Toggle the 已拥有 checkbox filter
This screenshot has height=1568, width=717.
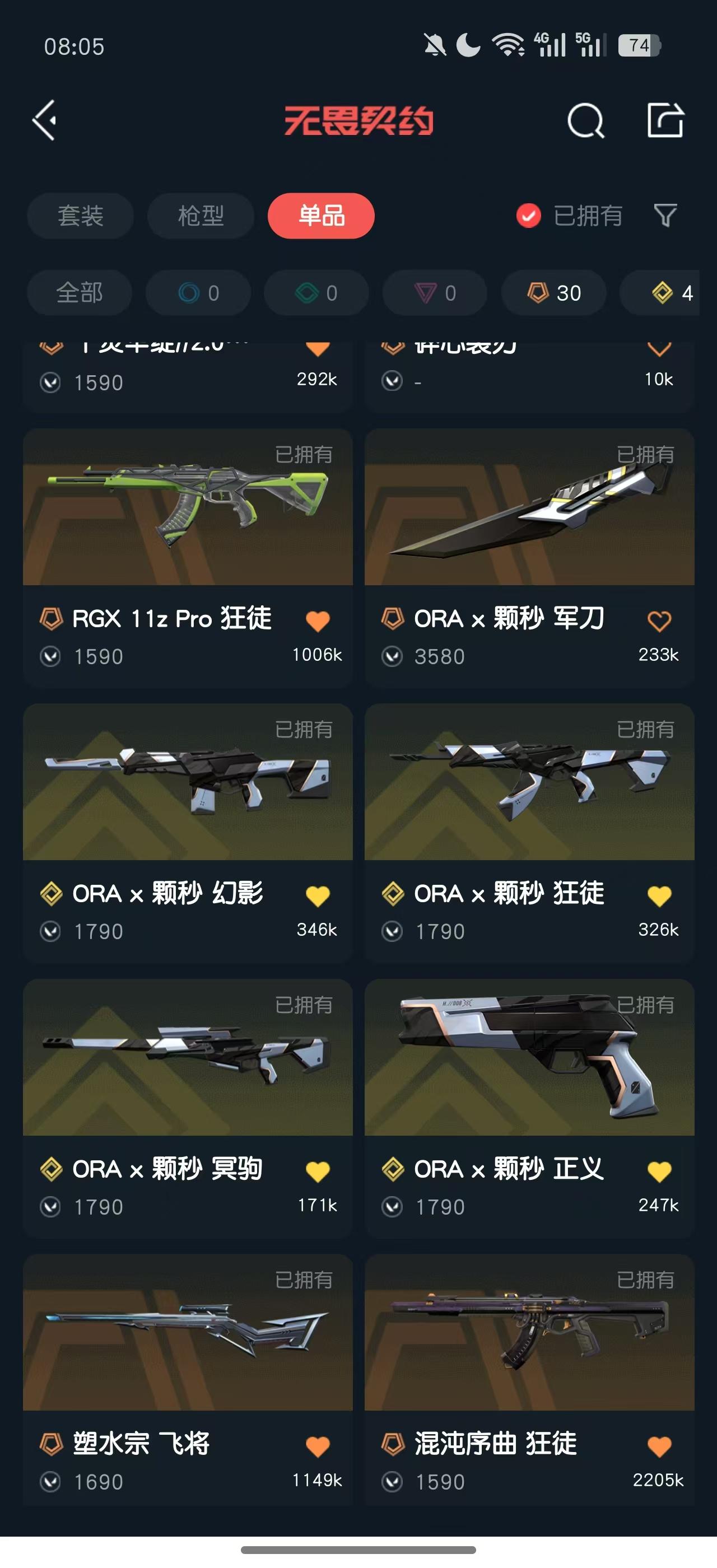[x=529, y=216]
